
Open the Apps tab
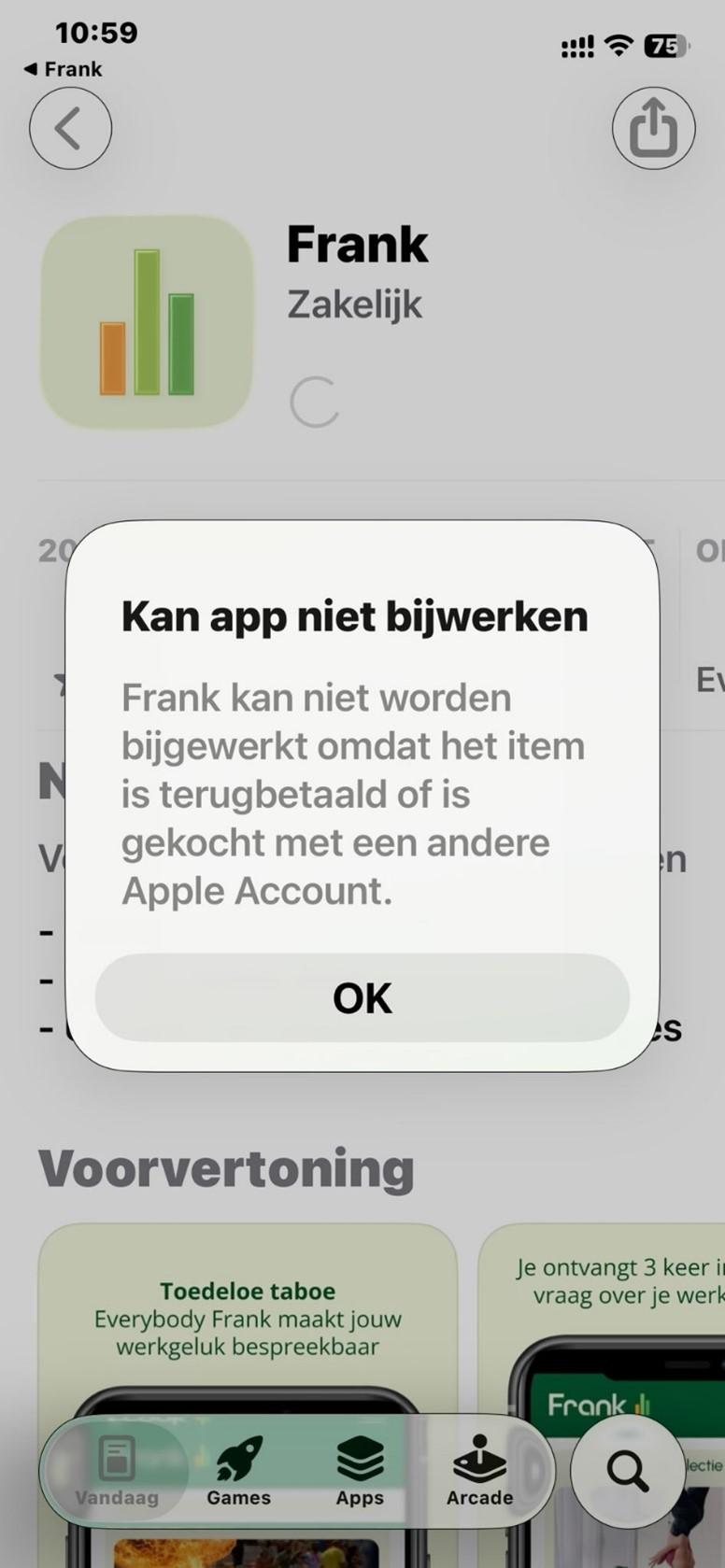(360, 1471)
